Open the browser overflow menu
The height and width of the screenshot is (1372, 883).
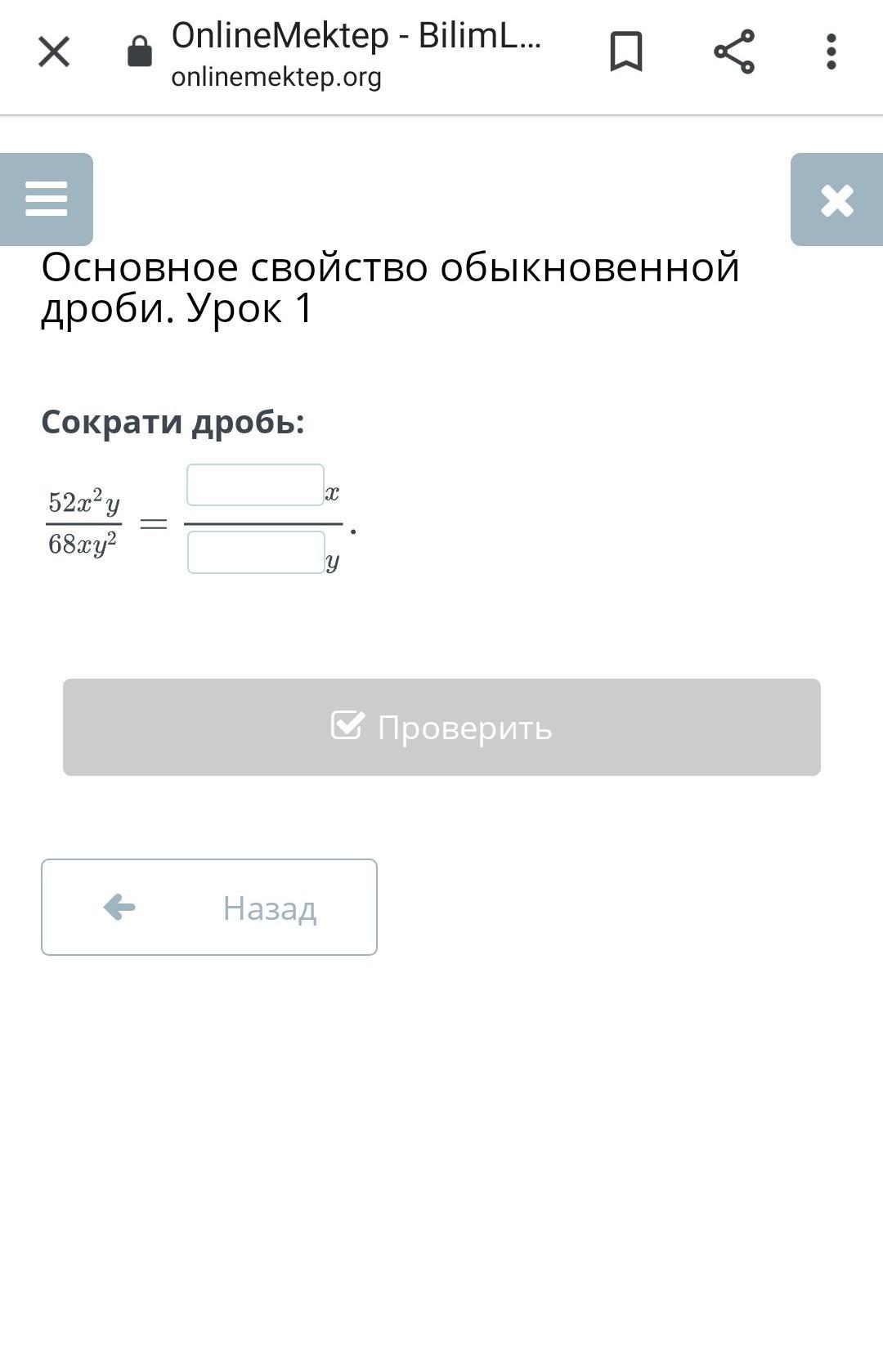(831, 52)
